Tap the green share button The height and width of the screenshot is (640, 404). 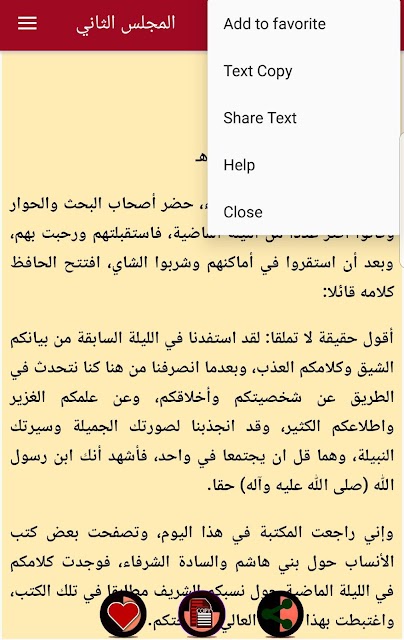(281, 613)
